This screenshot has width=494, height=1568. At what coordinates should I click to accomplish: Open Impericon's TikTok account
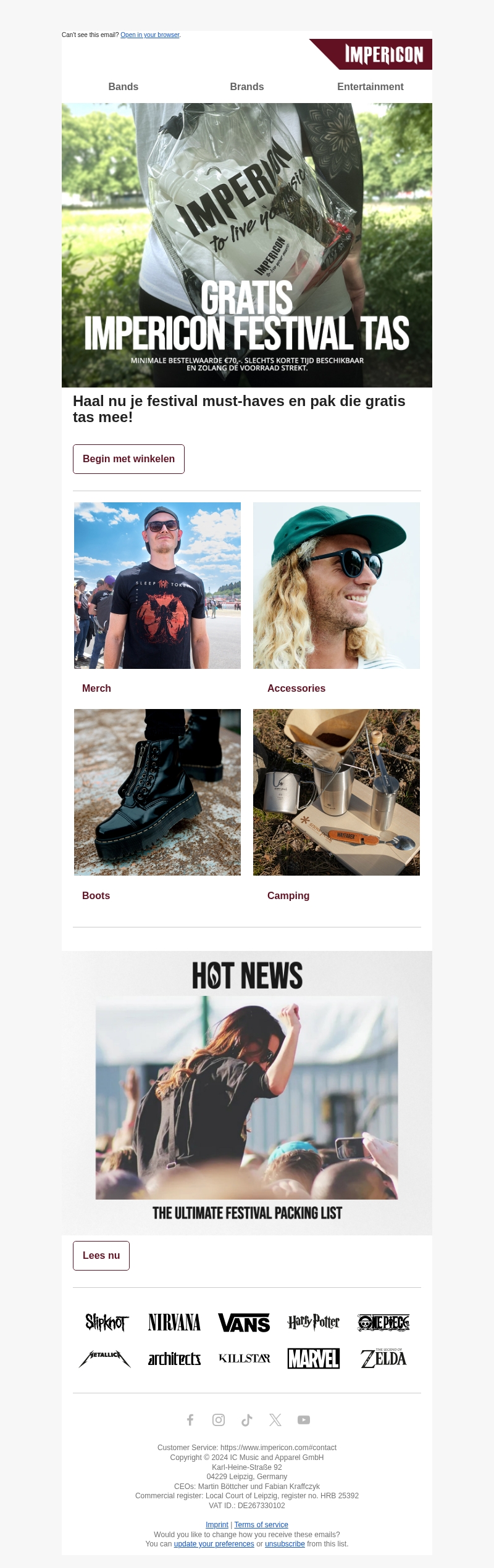click(247, 1420)
